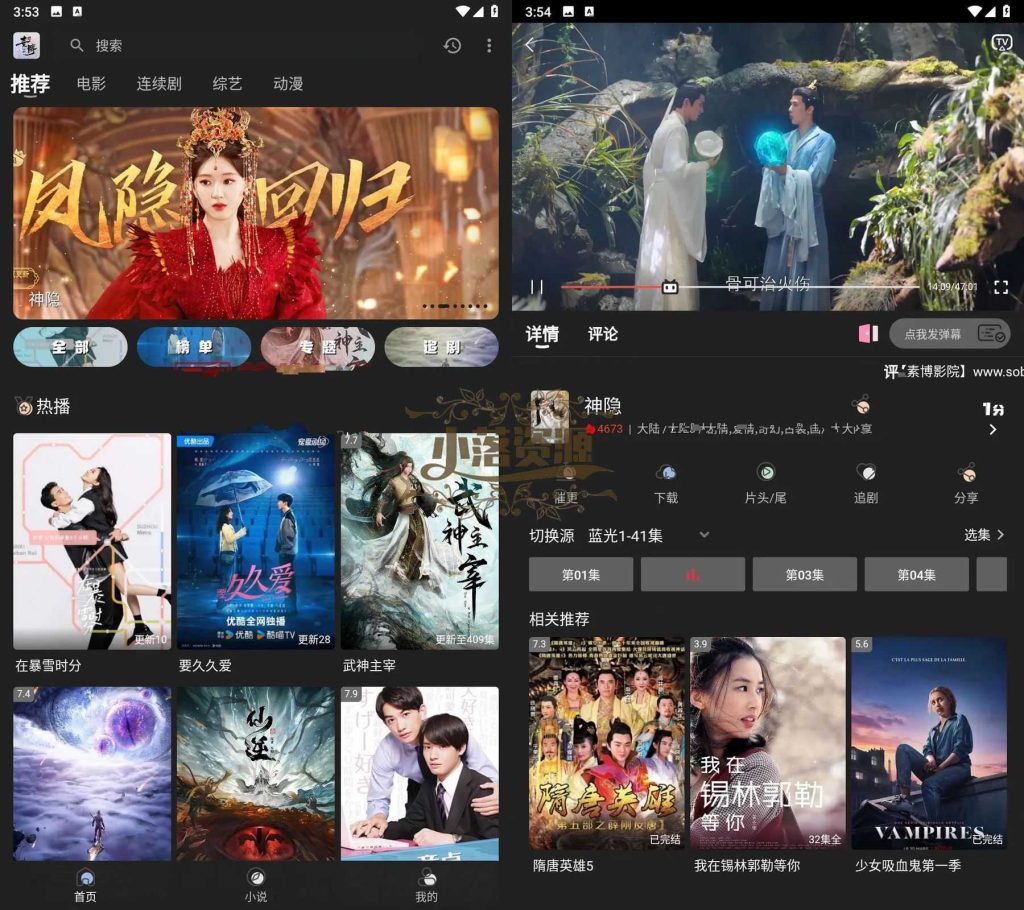1024x910 pixels.
Task: Enter fullscreen video mode
Action: 1000,287
